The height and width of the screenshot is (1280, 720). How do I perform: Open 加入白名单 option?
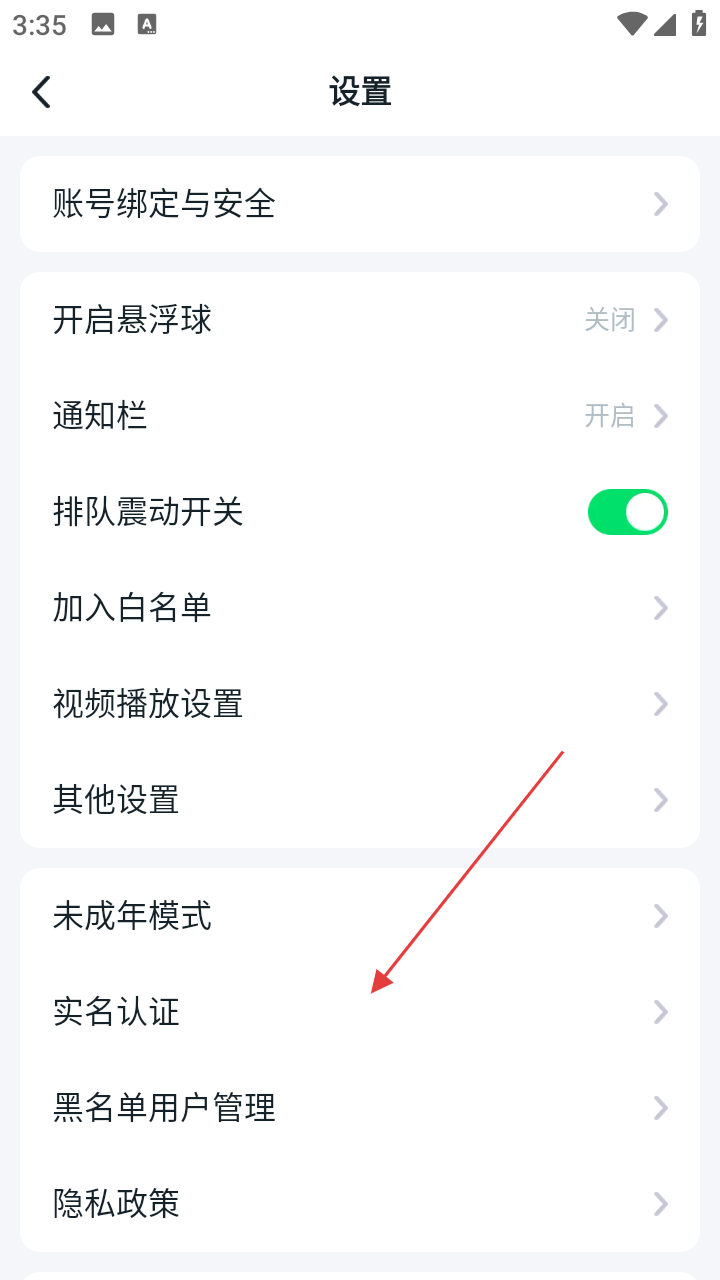point(360,608)
